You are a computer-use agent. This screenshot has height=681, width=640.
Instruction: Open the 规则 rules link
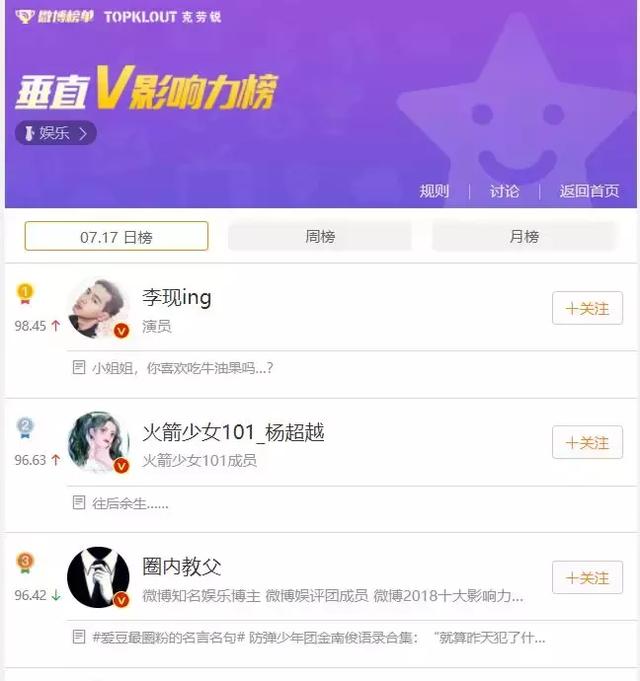(434, 191)
